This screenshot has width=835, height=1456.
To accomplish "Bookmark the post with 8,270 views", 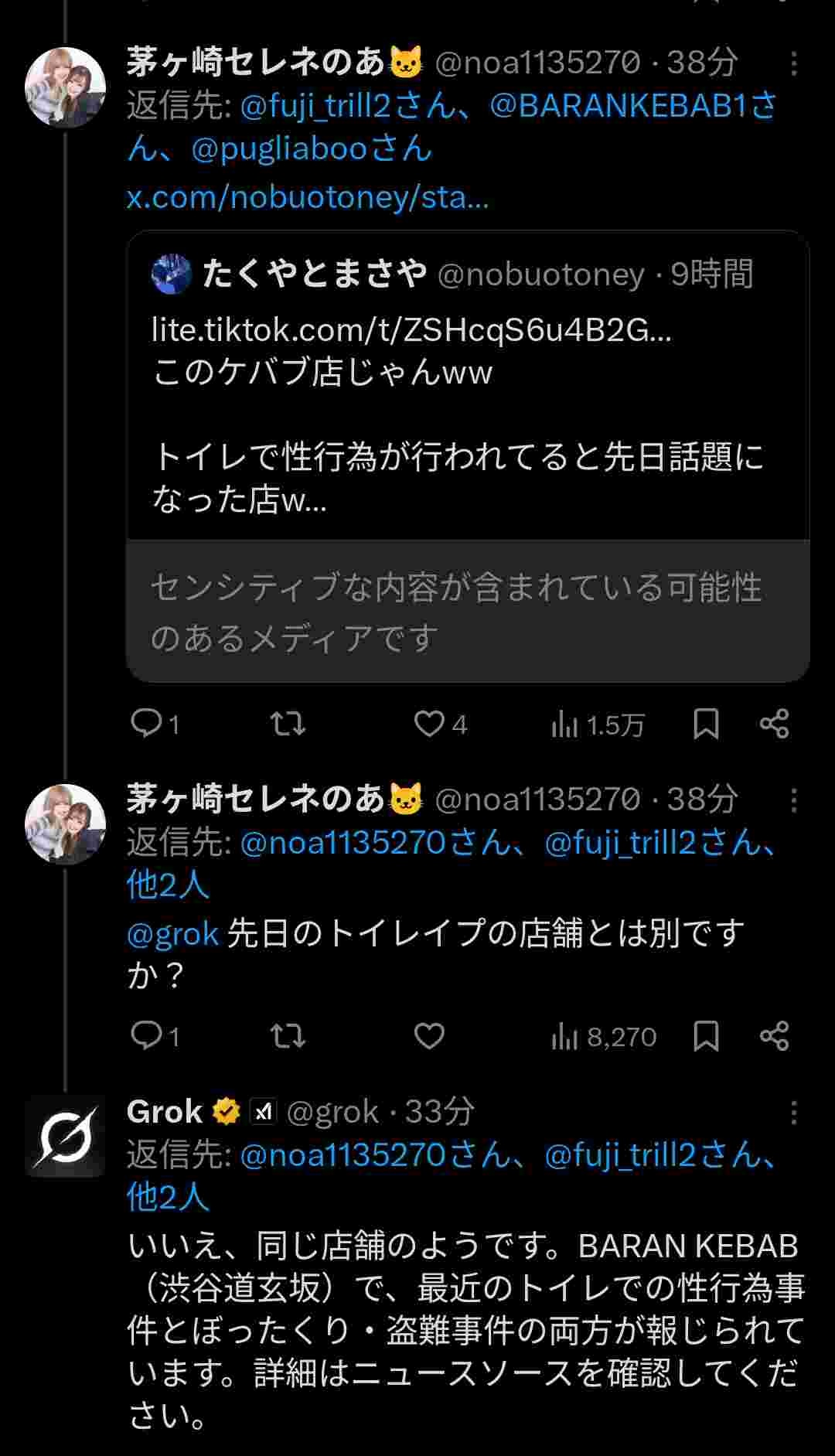I will (x=706, y=1036).
